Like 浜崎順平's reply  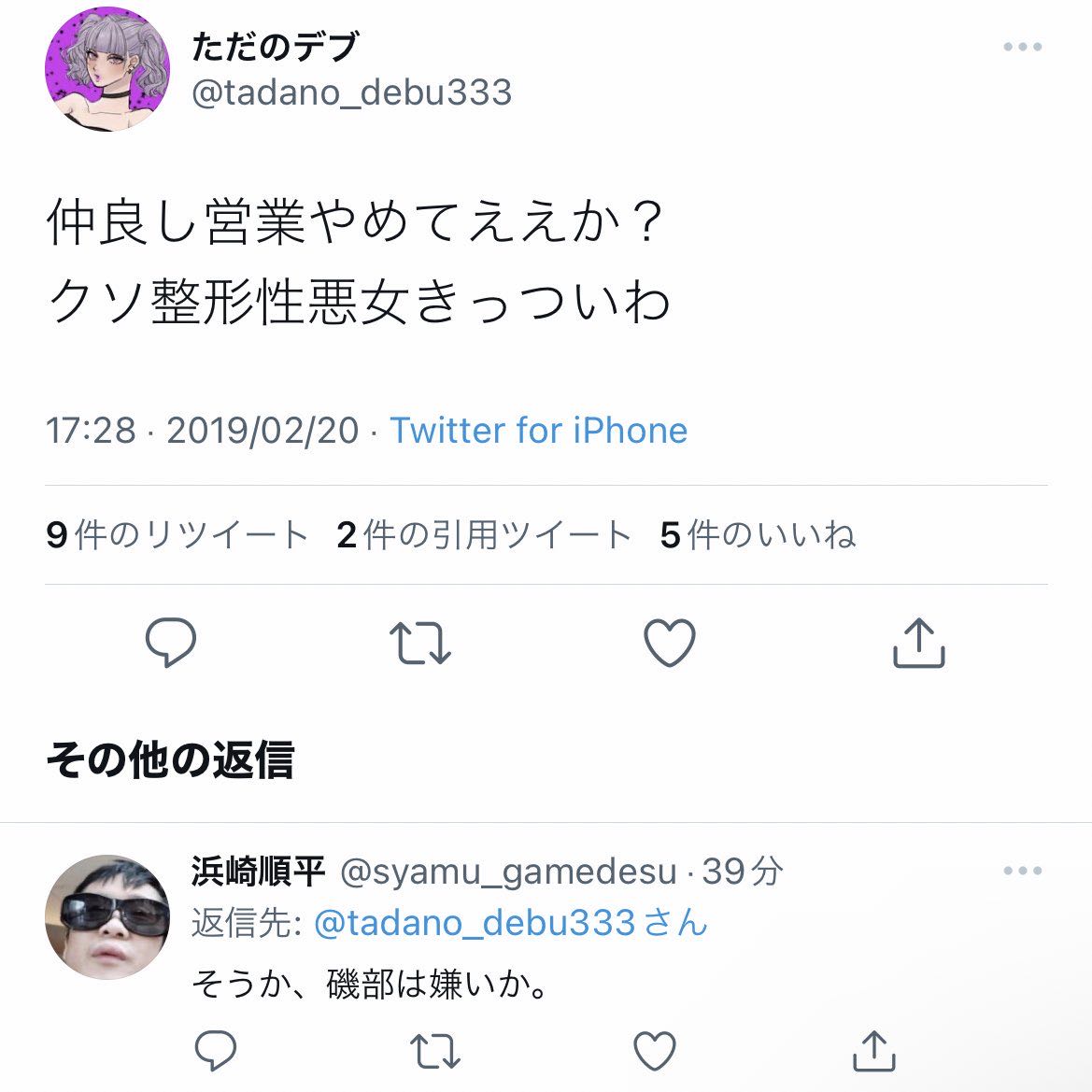654,1050
